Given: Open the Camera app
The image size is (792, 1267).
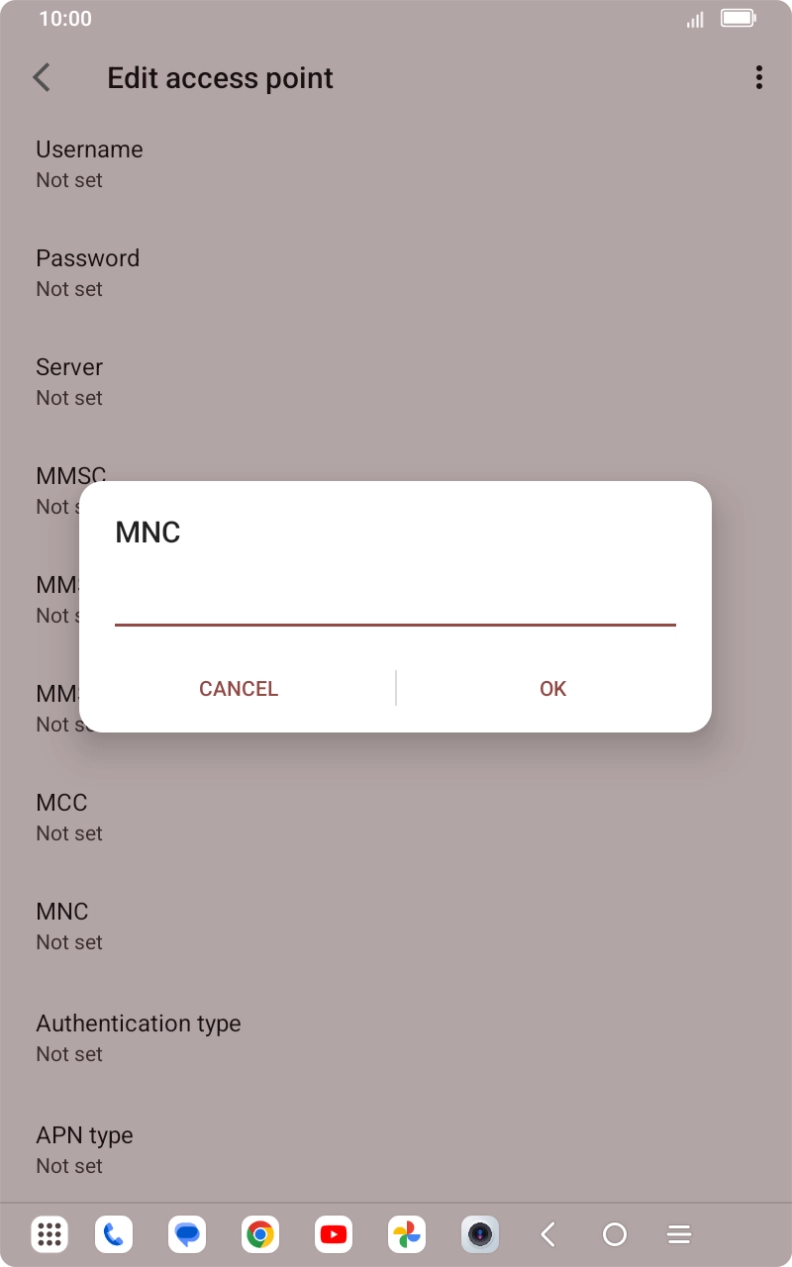Looking at the screenshot, I should (x=480, y=1234).
